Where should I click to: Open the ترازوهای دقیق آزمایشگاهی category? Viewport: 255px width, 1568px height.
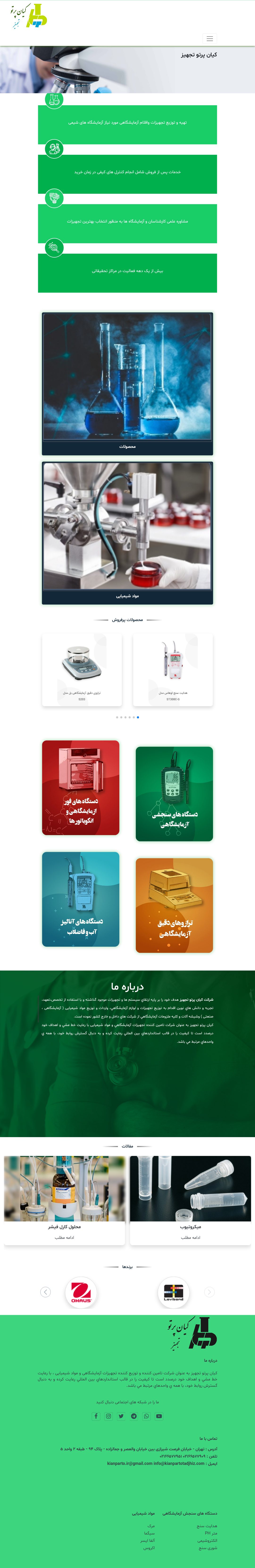(174, 904)
